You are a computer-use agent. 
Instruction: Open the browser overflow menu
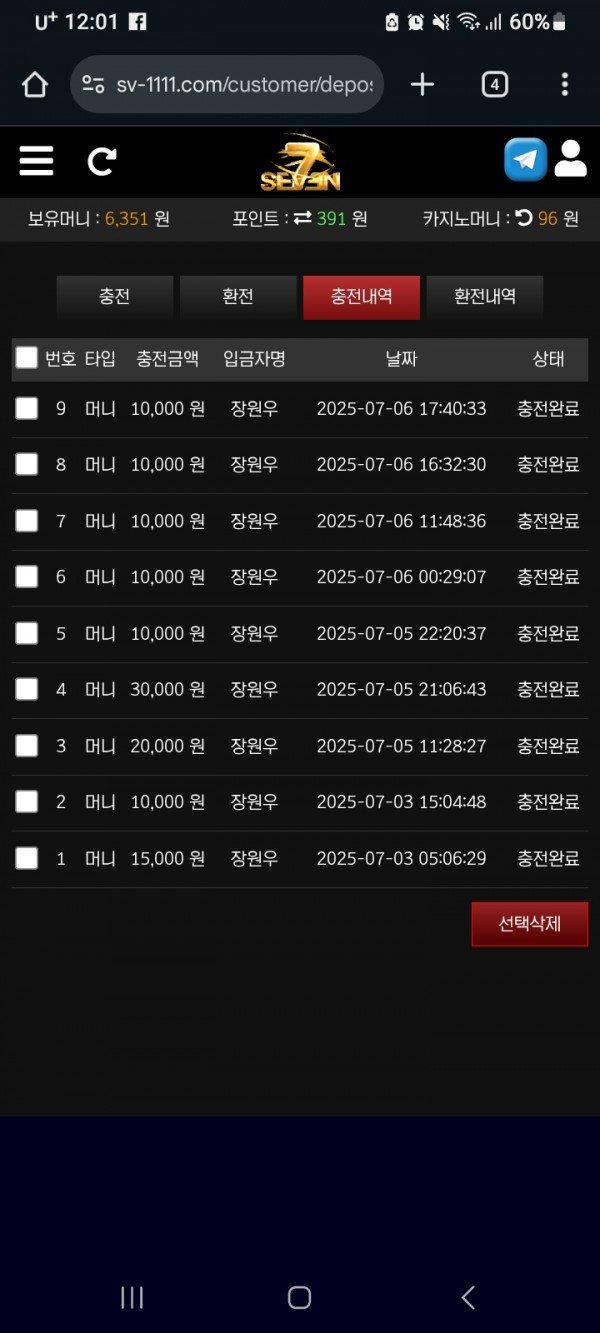tap(565, 85)
